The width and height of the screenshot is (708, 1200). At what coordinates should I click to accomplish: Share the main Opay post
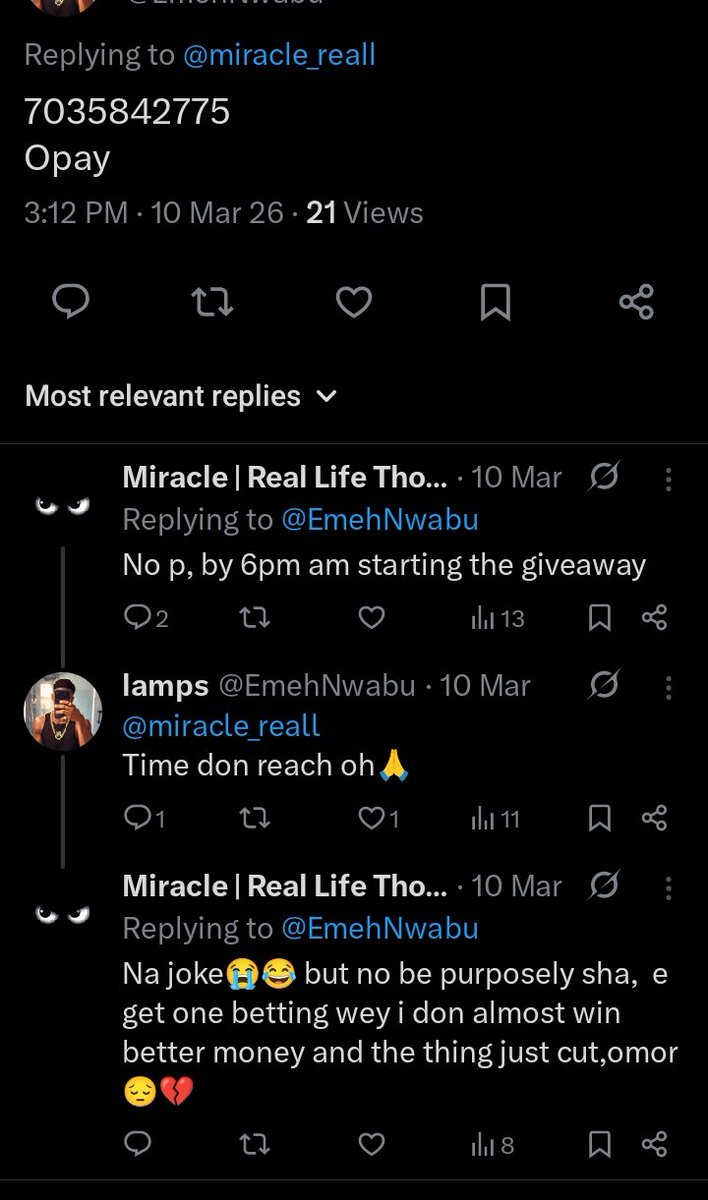pos(636,301)
